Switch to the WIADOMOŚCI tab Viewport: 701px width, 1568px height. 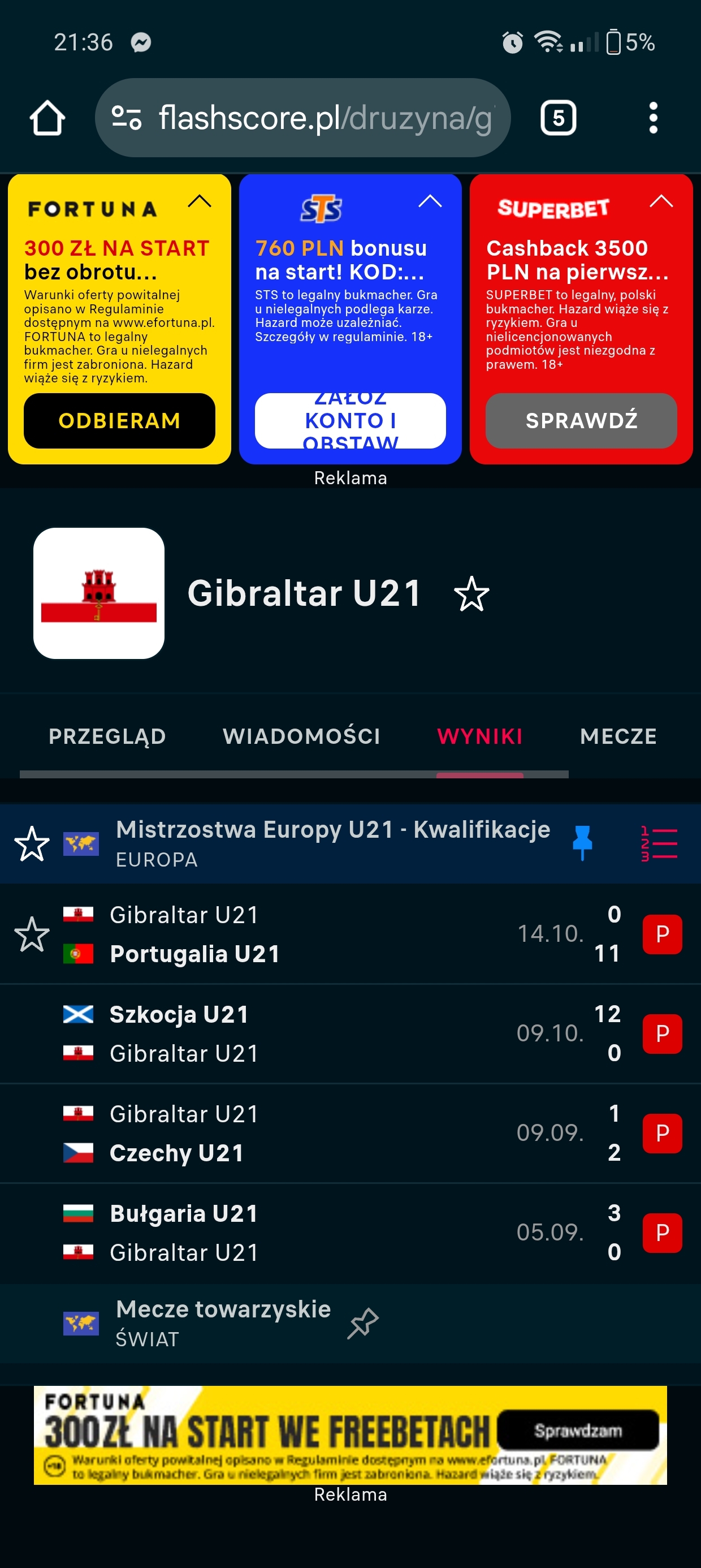pyautogui.click(x=301, y=736)
